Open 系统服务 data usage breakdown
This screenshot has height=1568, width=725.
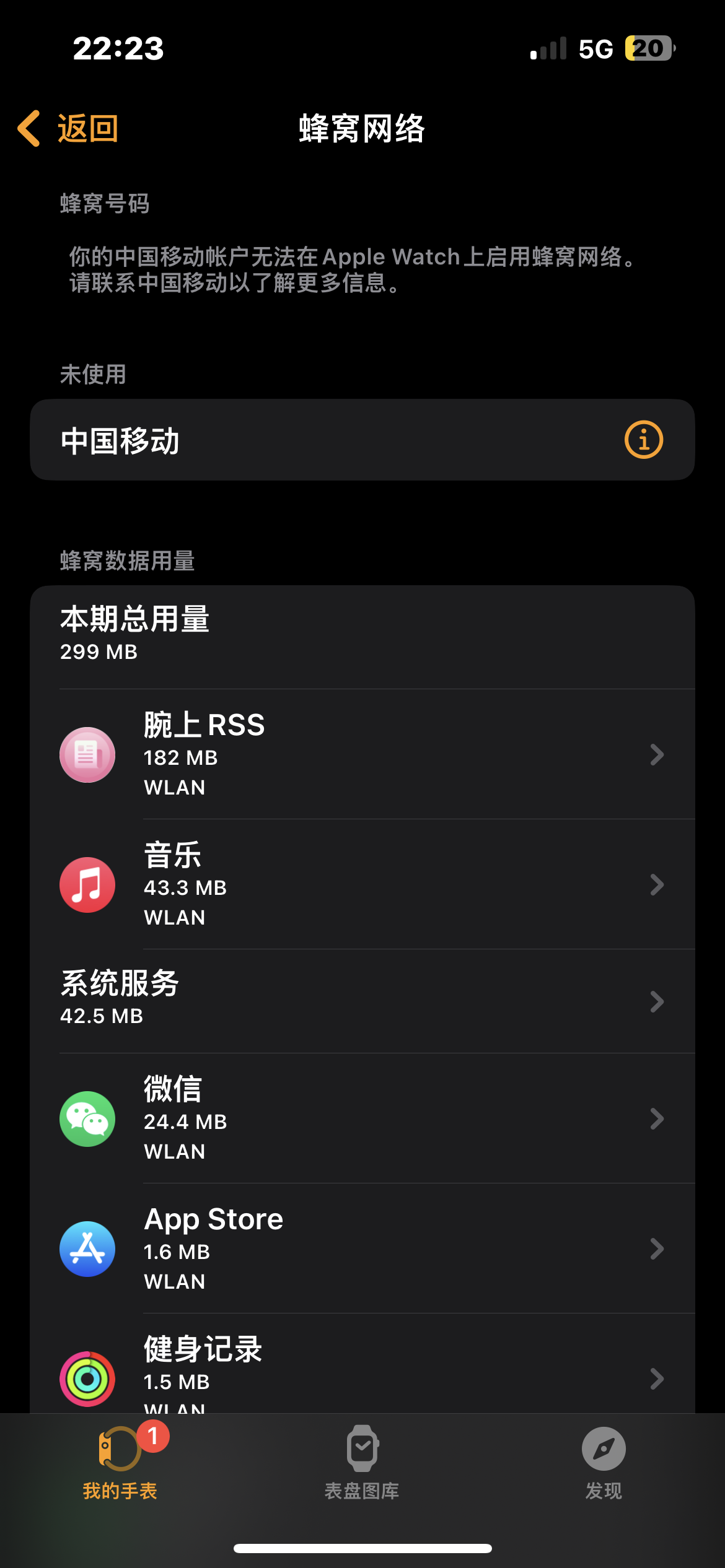362,1001
